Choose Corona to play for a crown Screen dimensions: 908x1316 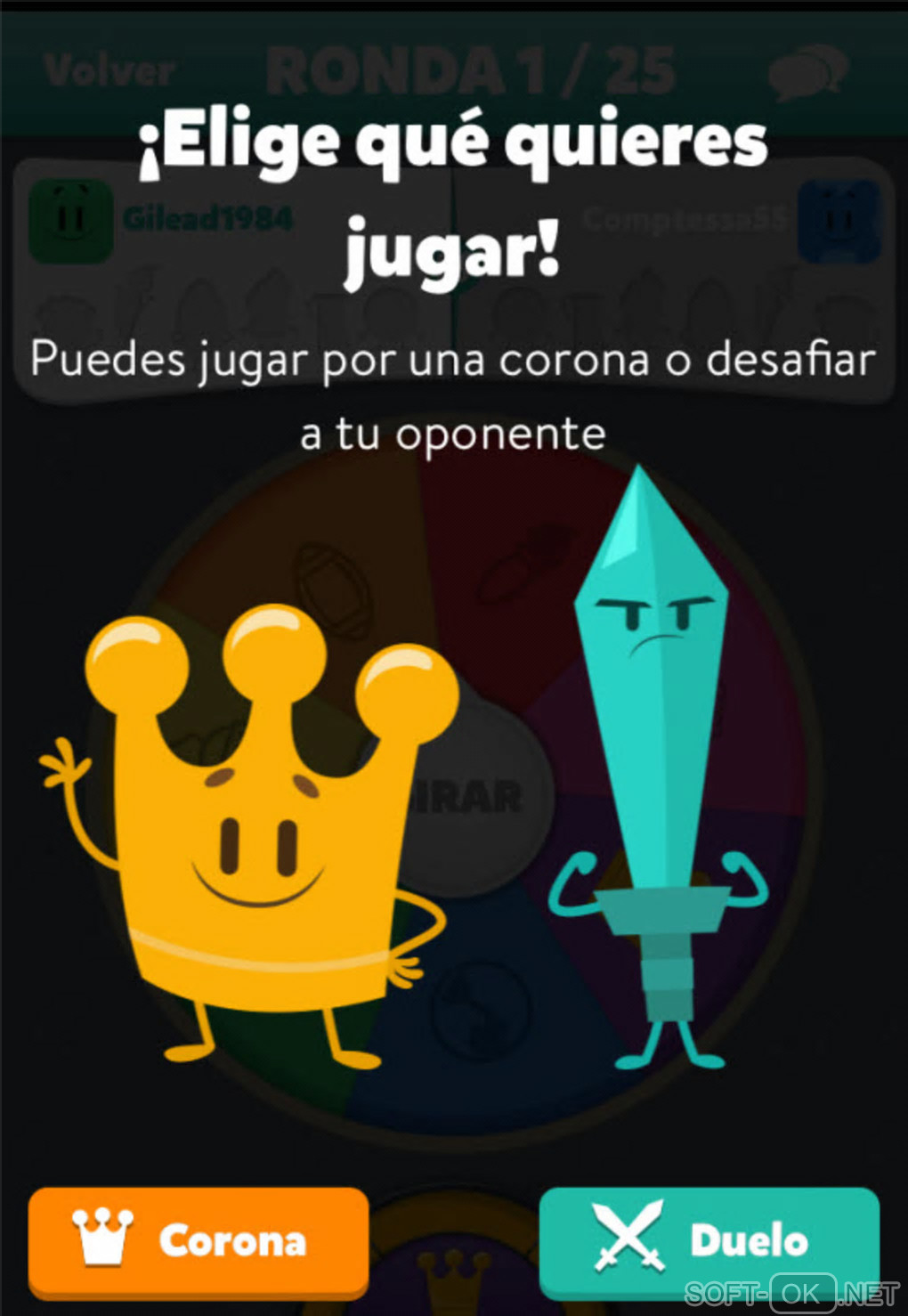pos(199,1240)
